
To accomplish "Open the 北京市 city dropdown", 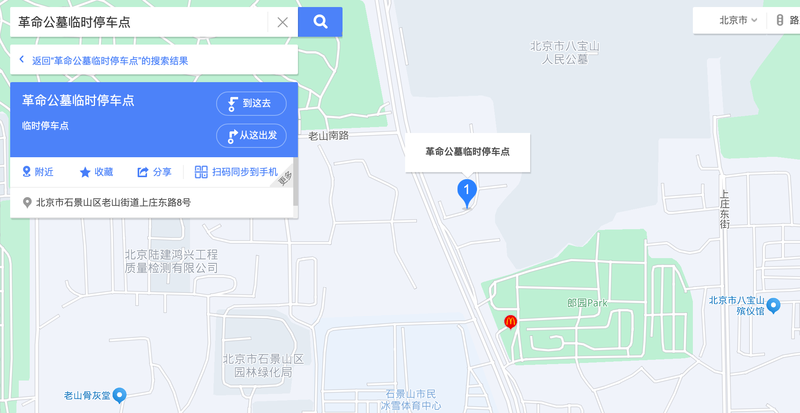I will tap(738, 21).
